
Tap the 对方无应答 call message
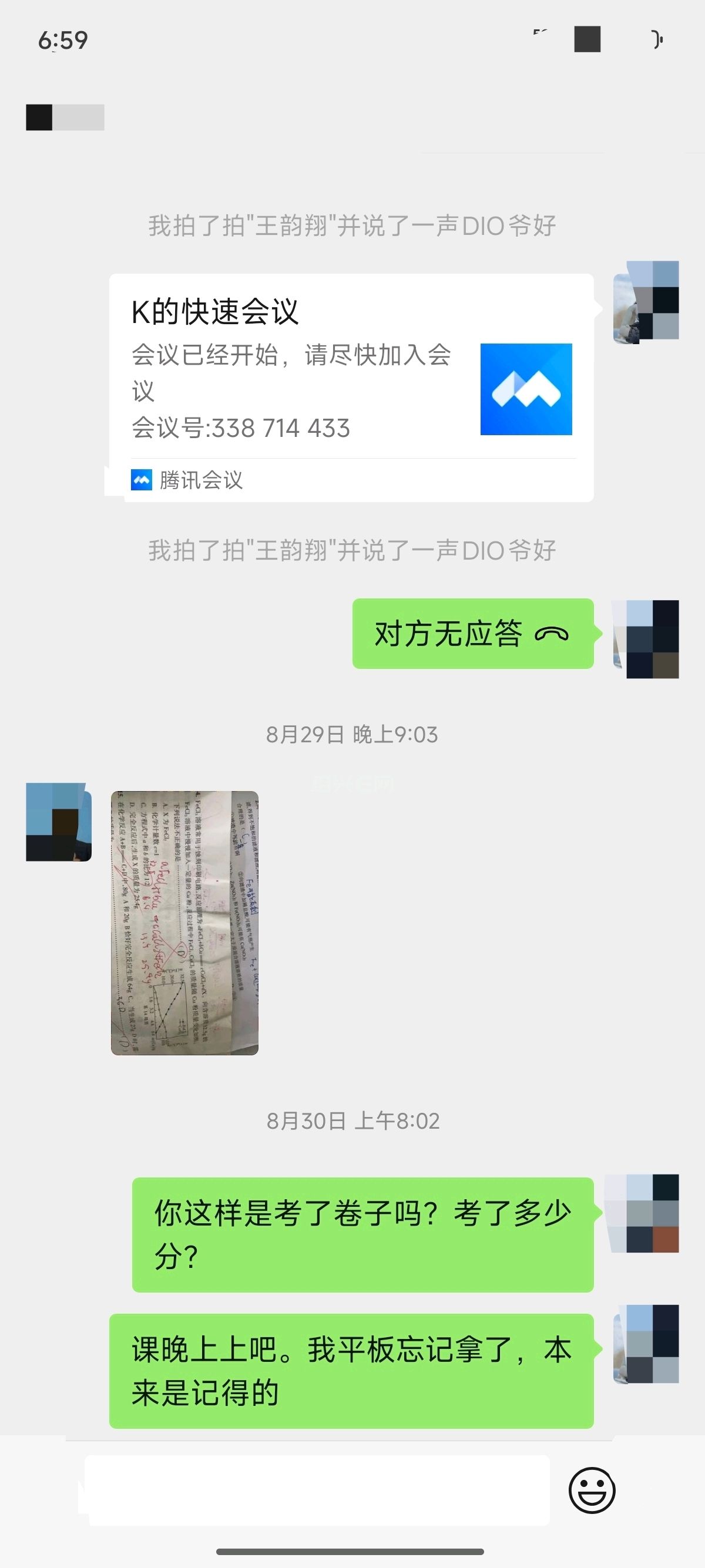[473, 634]
